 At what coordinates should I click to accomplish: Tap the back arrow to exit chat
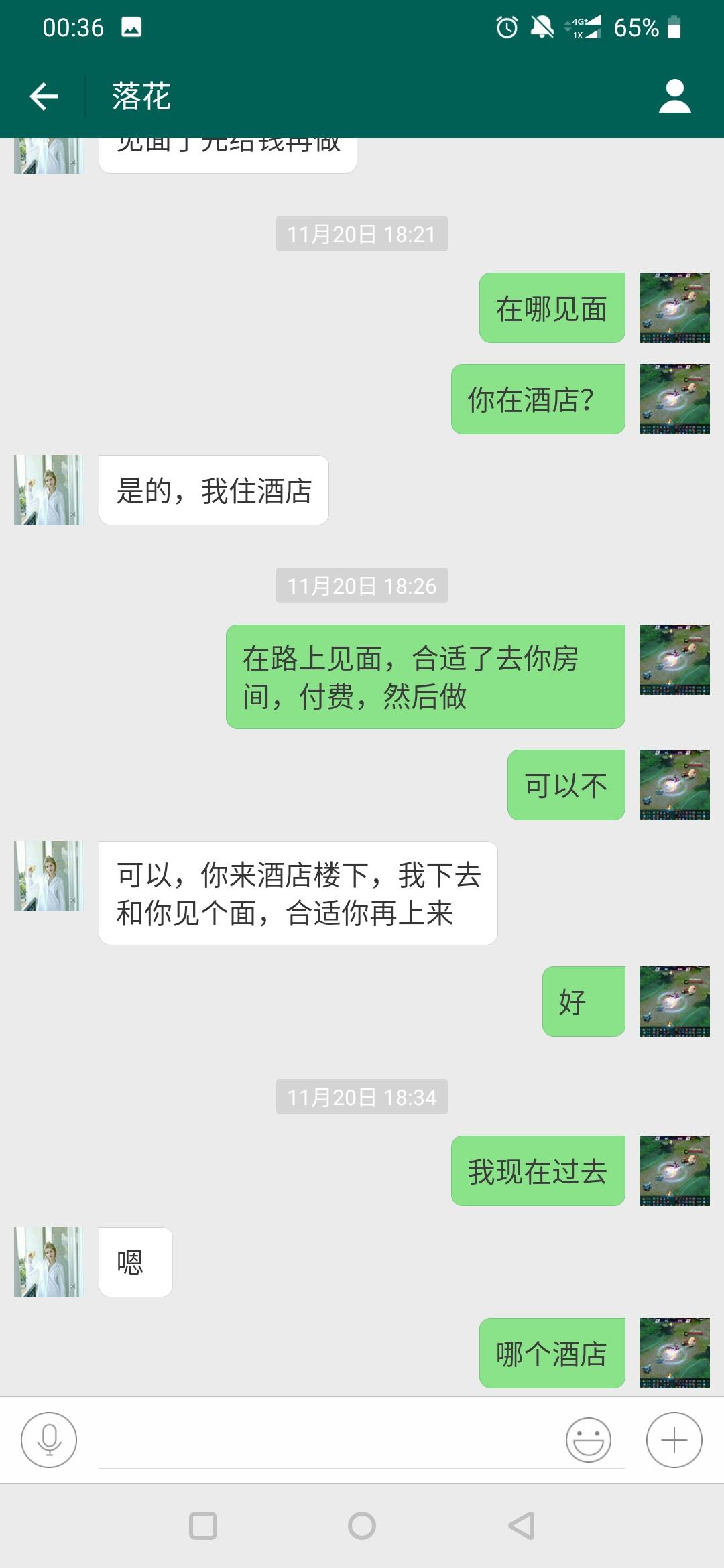(43, 96)
